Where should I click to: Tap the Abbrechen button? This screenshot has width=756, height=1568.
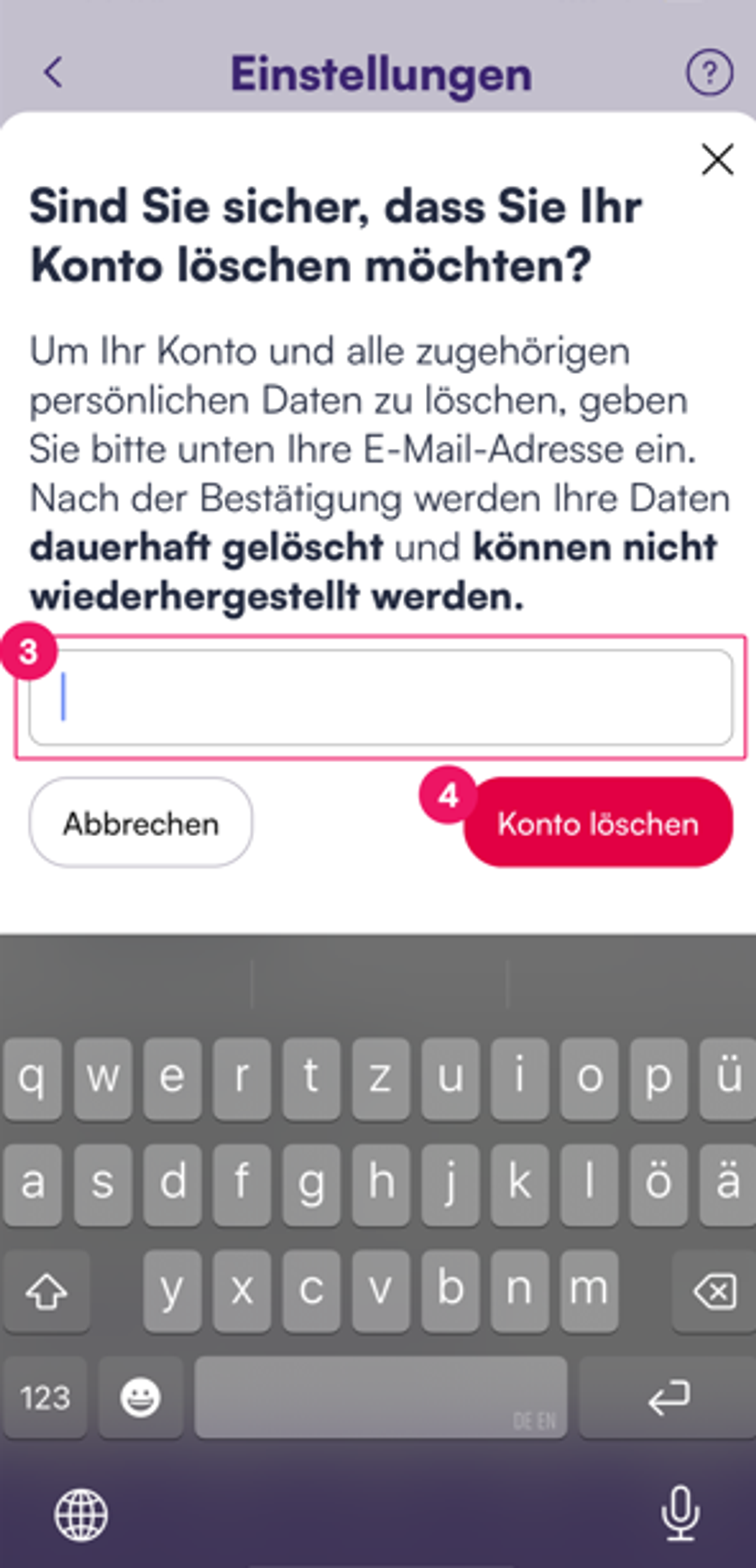click(141, 823)
